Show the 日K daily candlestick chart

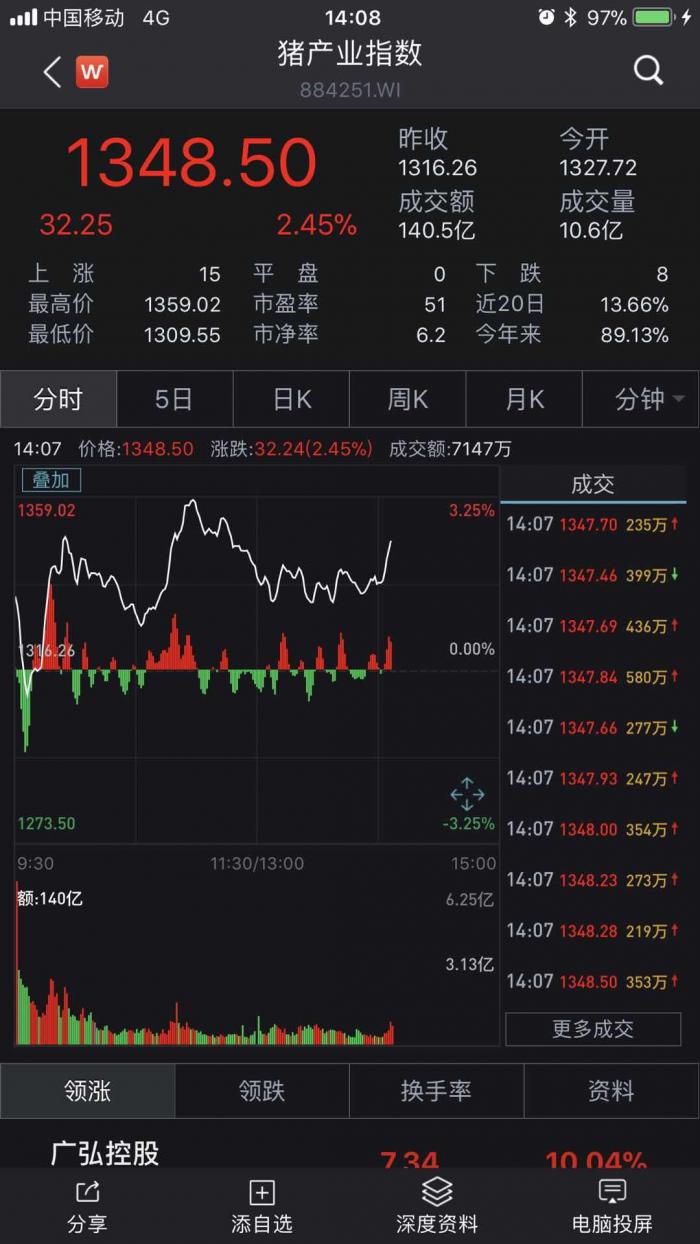pos(292,400)
